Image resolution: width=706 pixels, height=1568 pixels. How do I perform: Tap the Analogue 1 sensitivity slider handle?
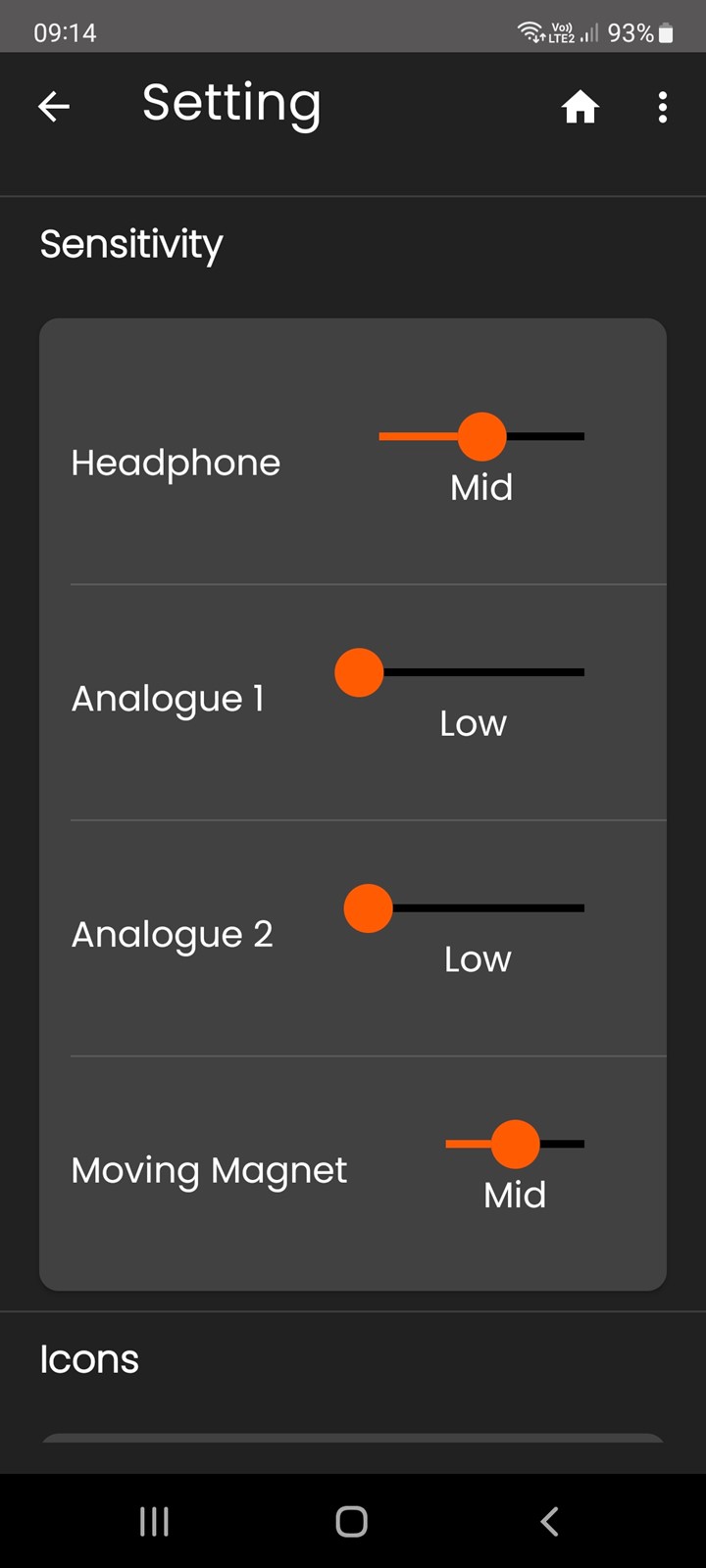point(359,672)
